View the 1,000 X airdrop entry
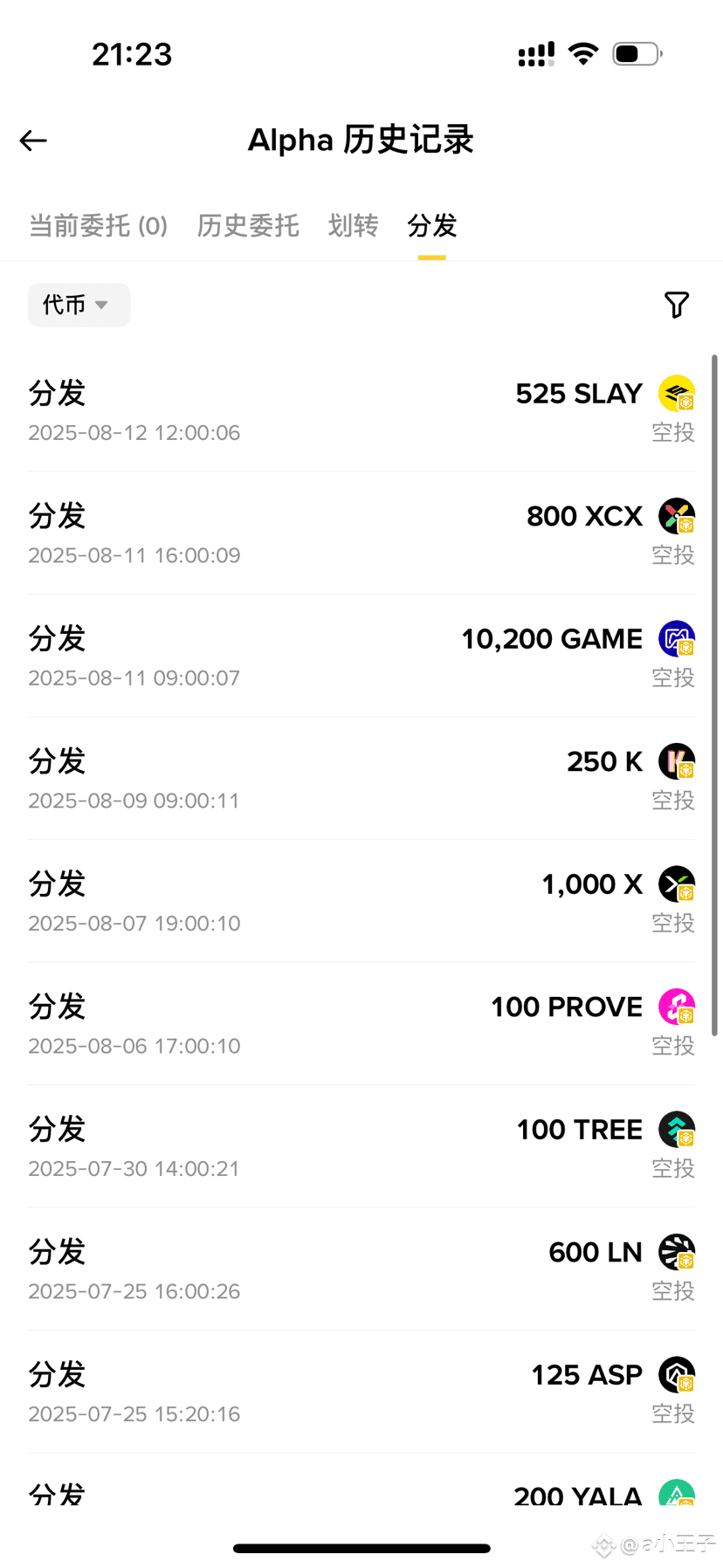723x1568 pixels. 361,901
